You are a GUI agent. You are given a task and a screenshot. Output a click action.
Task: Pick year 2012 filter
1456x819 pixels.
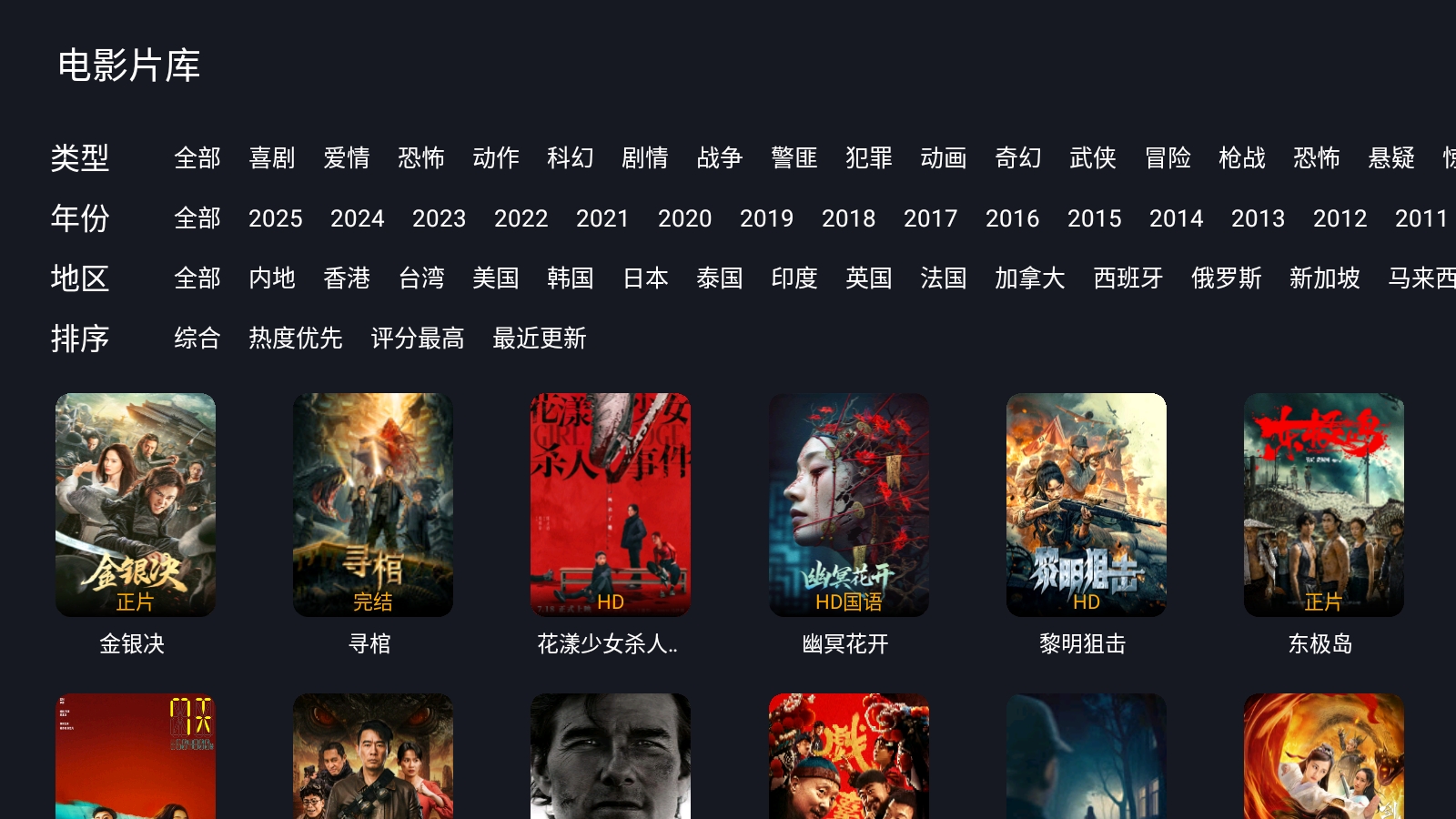(1340, 218)
